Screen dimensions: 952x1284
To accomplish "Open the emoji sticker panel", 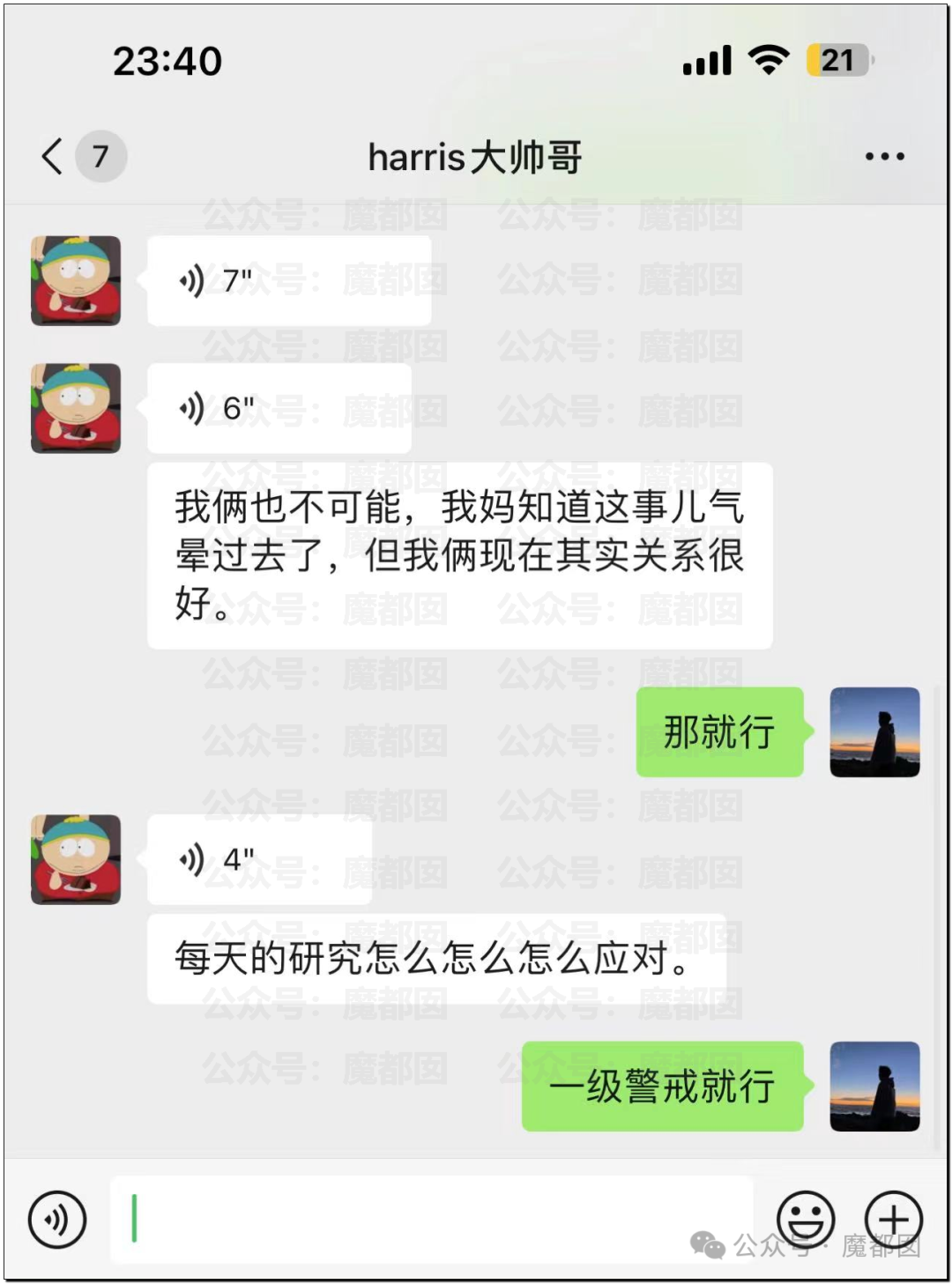I will [x=805, y=1220].
